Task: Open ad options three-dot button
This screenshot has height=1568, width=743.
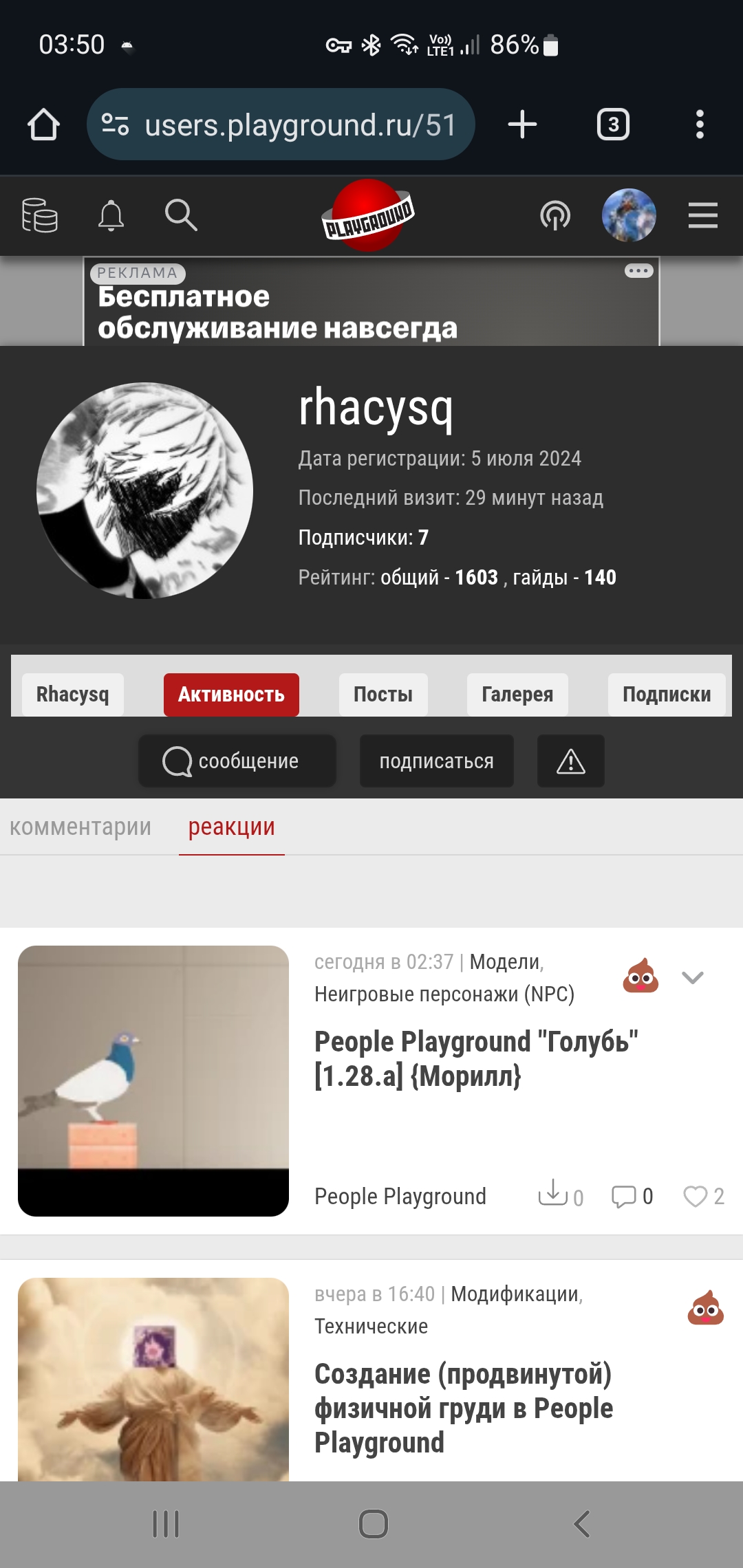Action: pyautogui.click(x=638, y=271)
